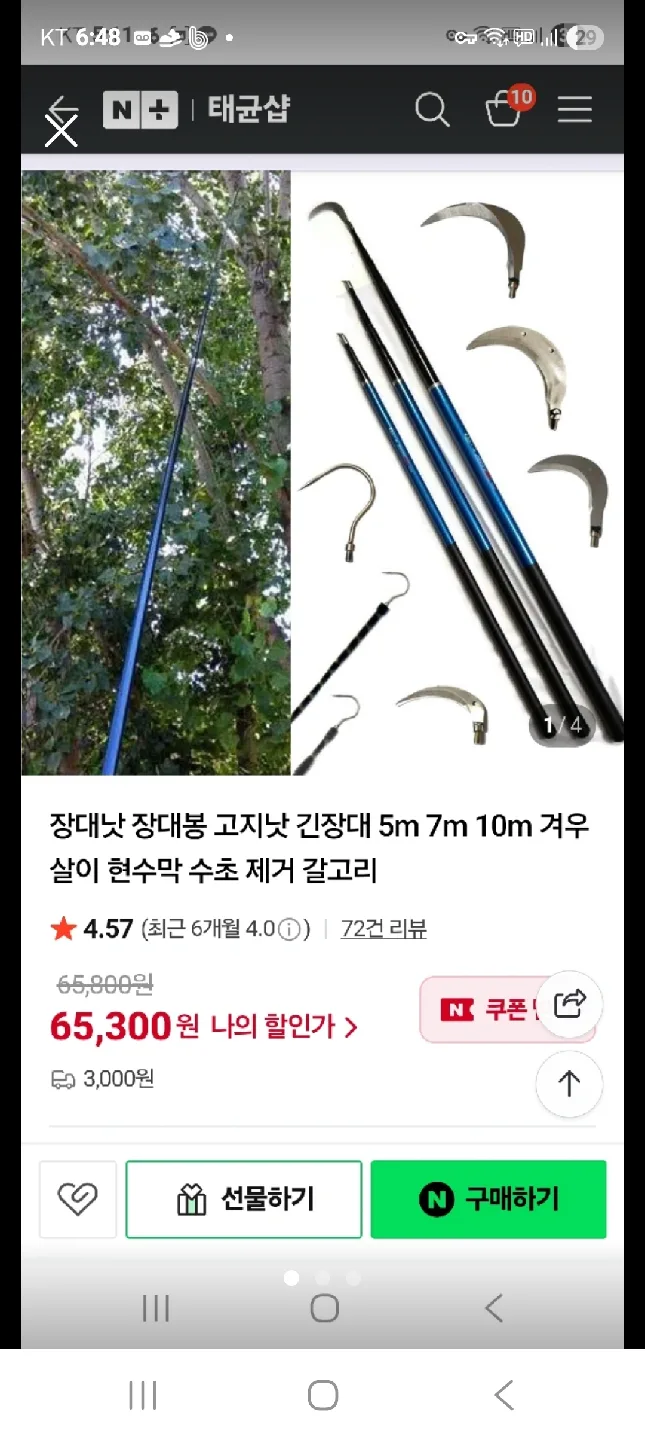Open the shopping basket with 10 items
Viewport: 645px width, 1440px height.
(505, 109)
